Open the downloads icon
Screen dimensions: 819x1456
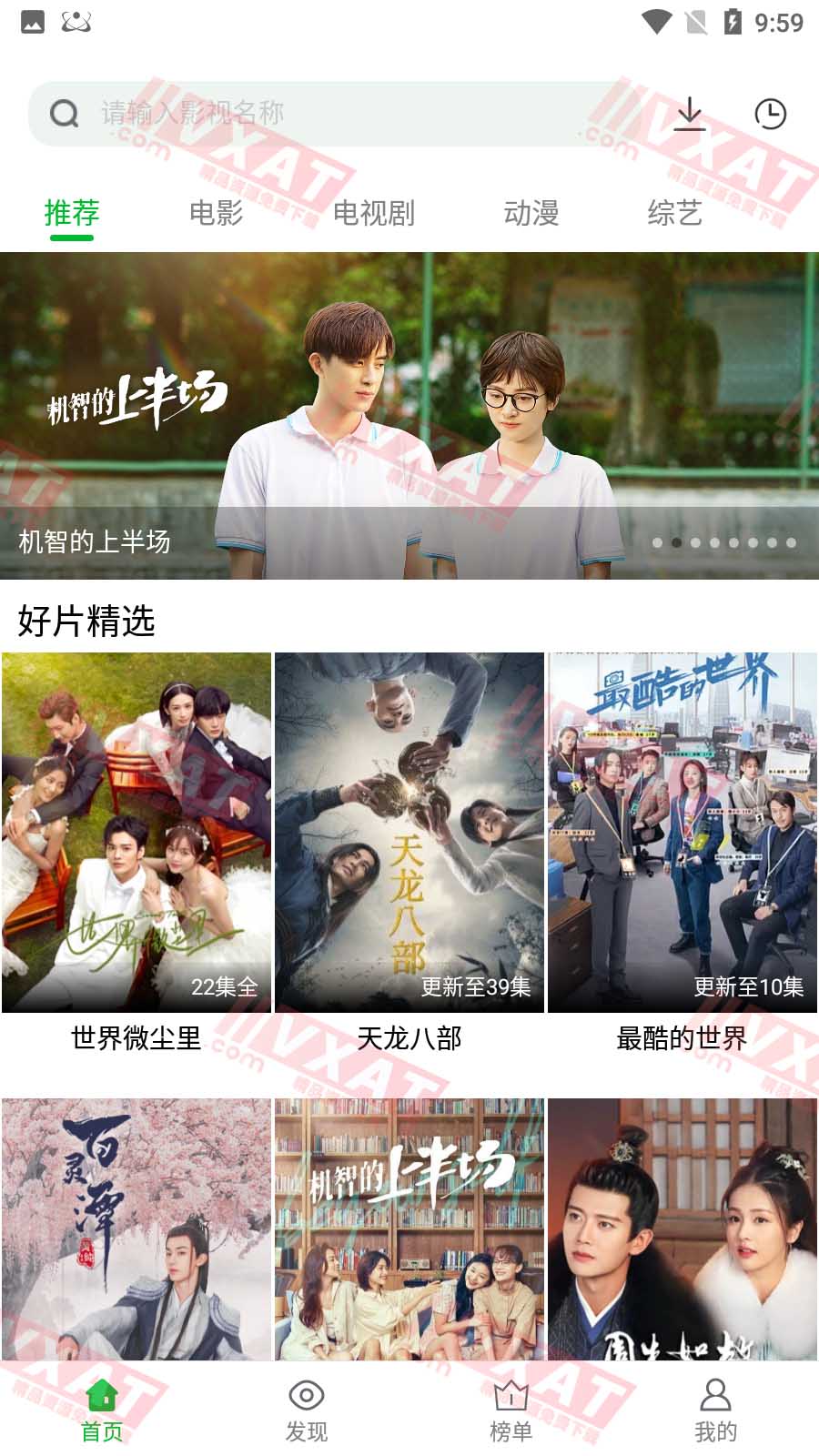690,114
